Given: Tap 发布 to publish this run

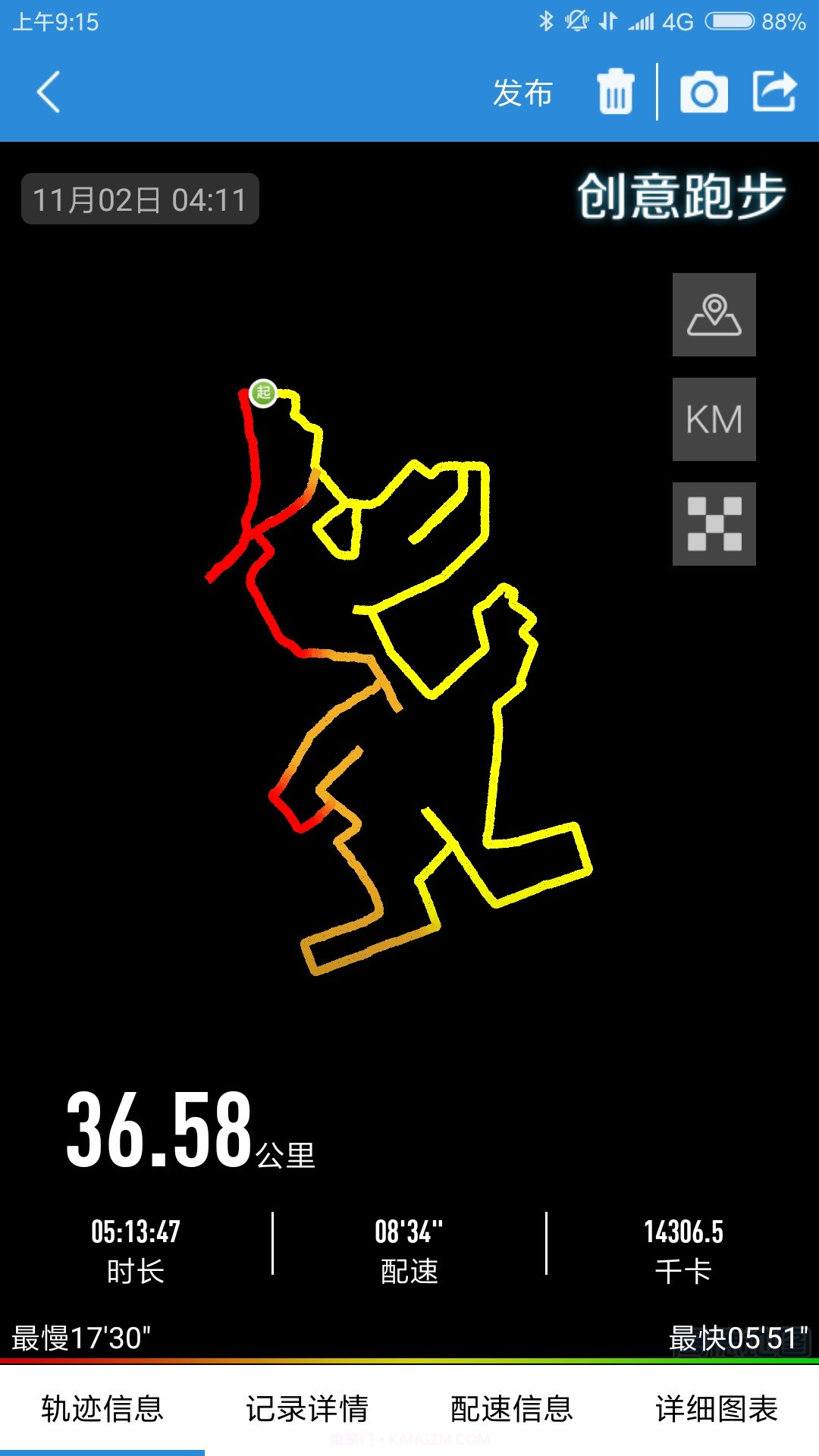Looking at the screenshot, I should coord(522,93).
